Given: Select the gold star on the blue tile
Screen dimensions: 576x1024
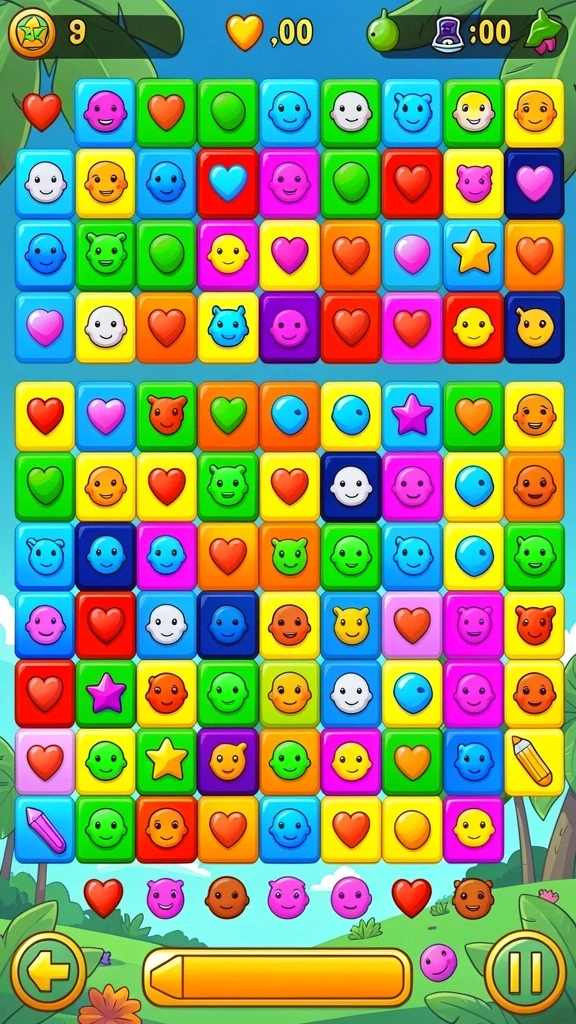Looking at the screenshot, I should click(473, 255).
